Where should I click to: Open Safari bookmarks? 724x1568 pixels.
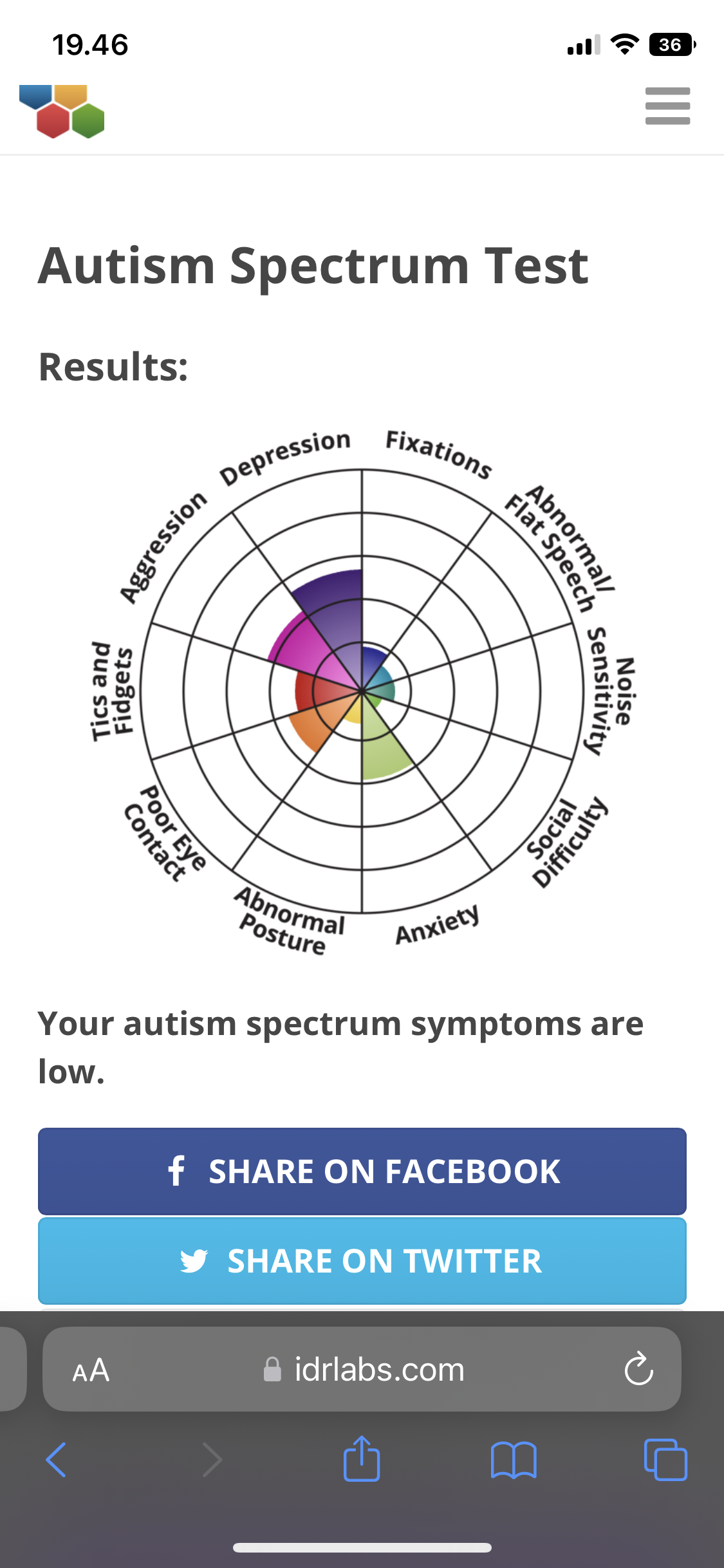[x=514, y=1459]
